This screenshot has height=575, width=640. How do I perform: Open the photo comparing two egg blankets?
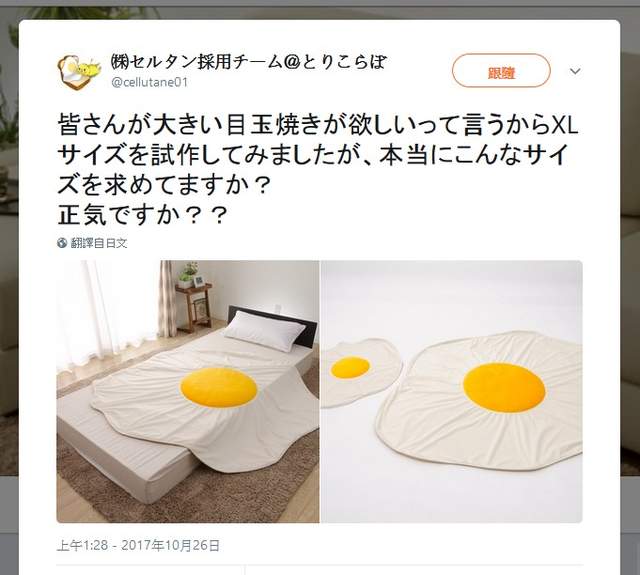coord(452,391)
